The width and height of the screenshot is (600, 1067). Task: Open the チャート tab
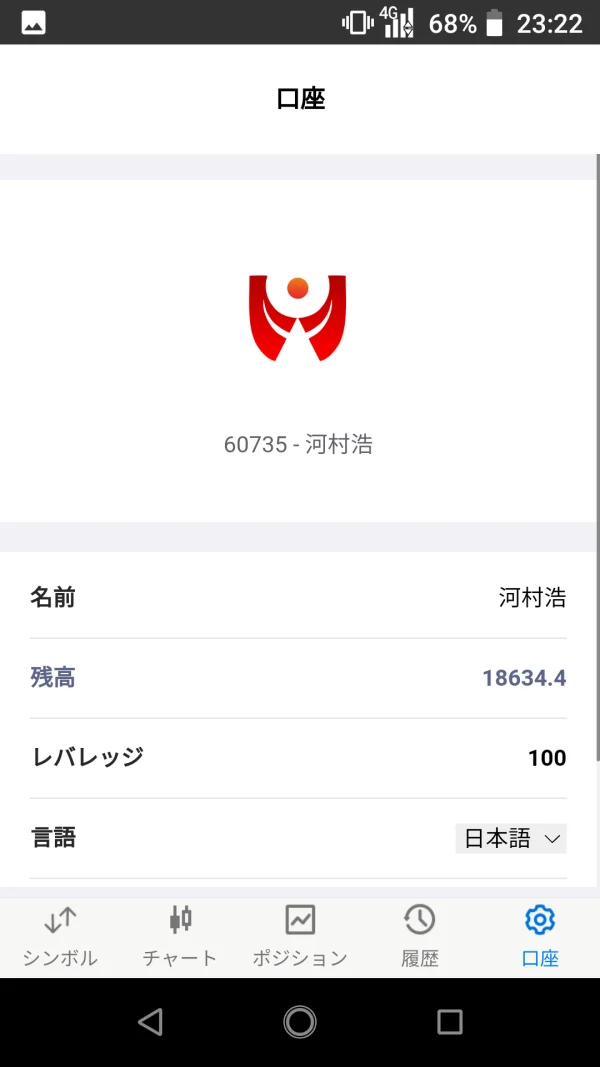(180, 937)
